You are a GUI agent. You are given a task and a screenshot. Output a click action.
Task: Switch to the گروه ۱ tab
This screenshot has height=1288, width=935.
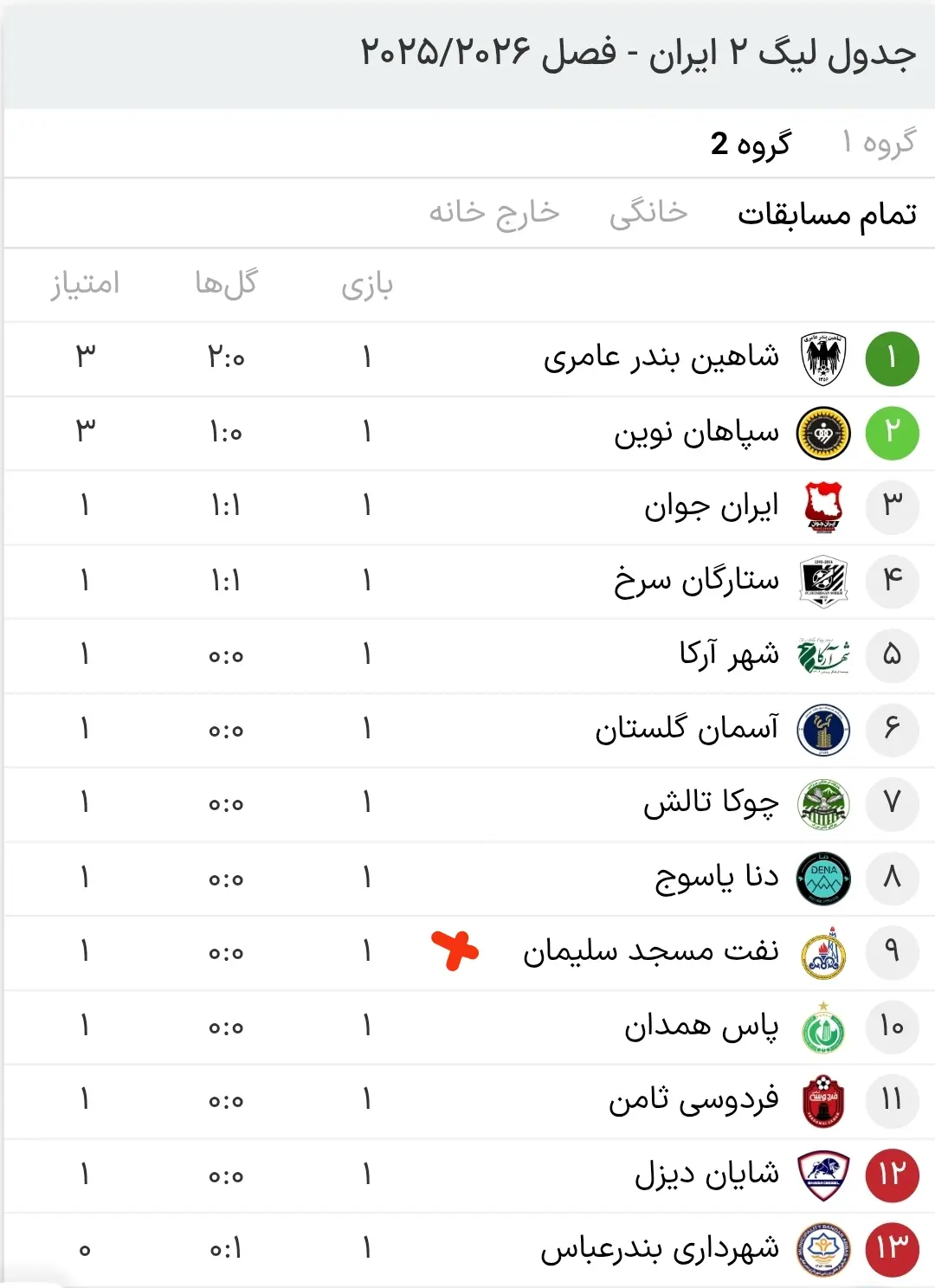click(x=879, y=143)
